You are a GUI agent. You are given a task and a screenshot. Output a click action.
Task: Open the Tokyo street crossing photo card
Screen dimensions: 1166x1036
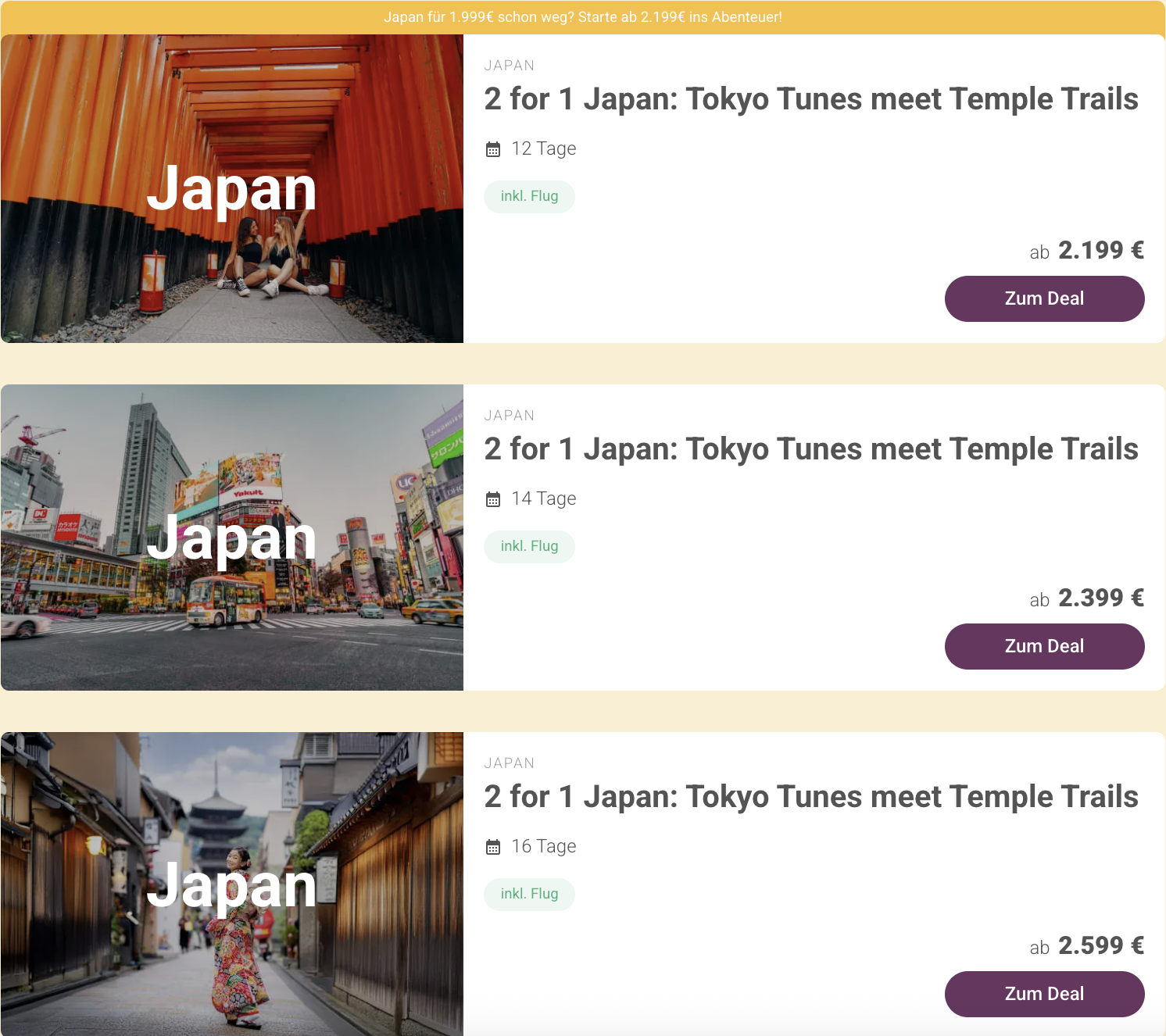point(232,538)
